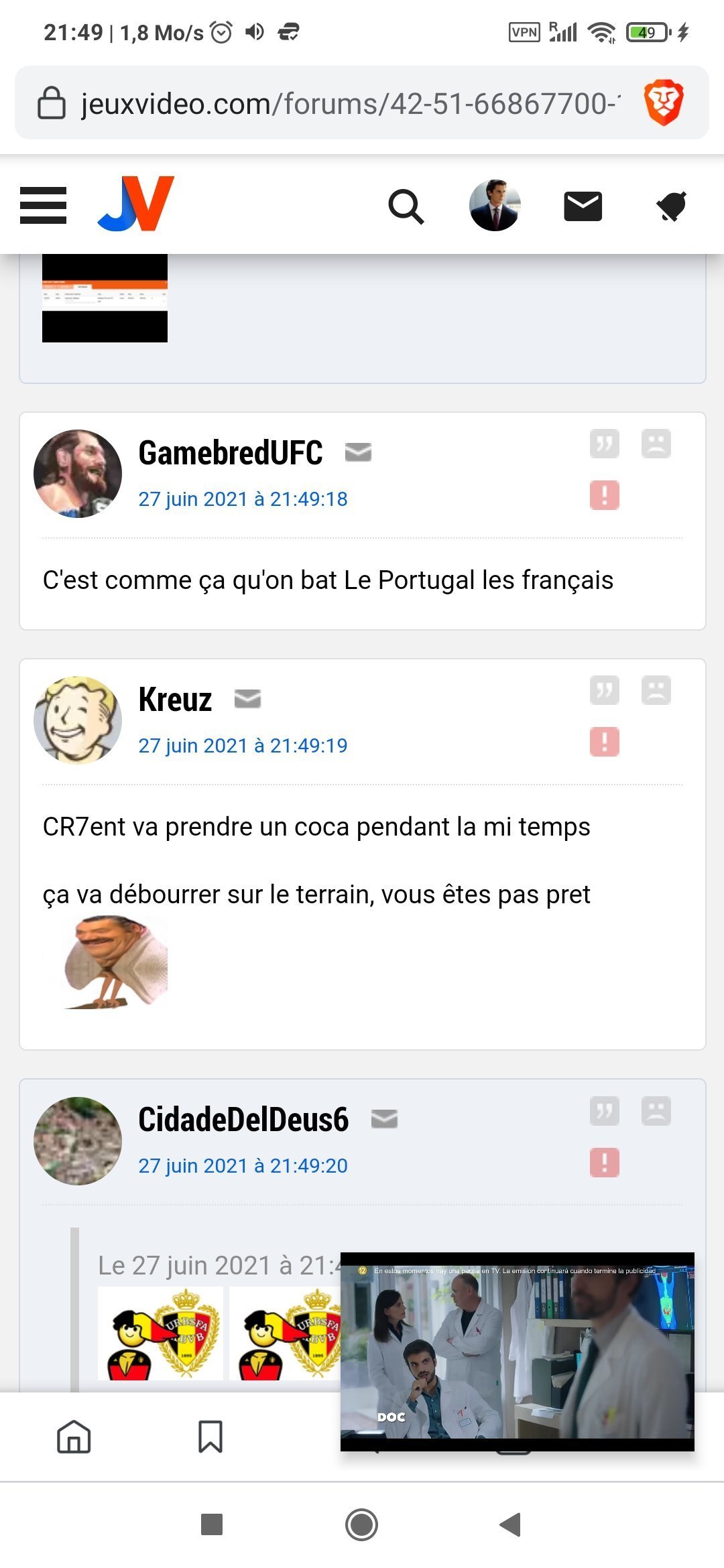
Task: Tap the address bar URL
Action: pos(349,104)
